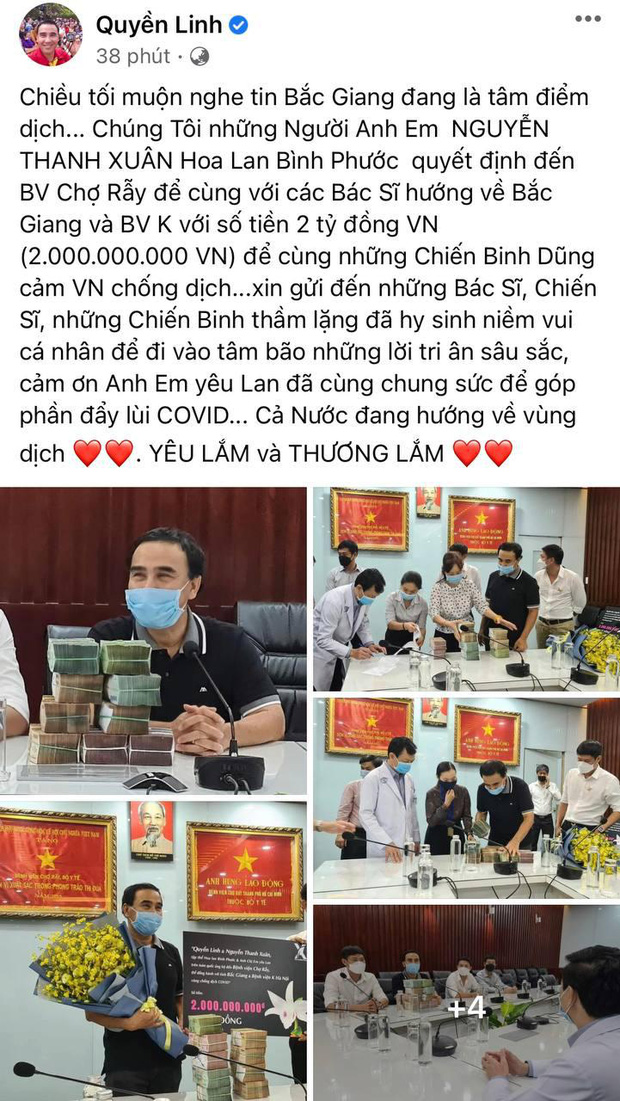Open the photo with the yellow flower bouquet
The height and width of the screenshot is (1101, 620).
[153, 949]
